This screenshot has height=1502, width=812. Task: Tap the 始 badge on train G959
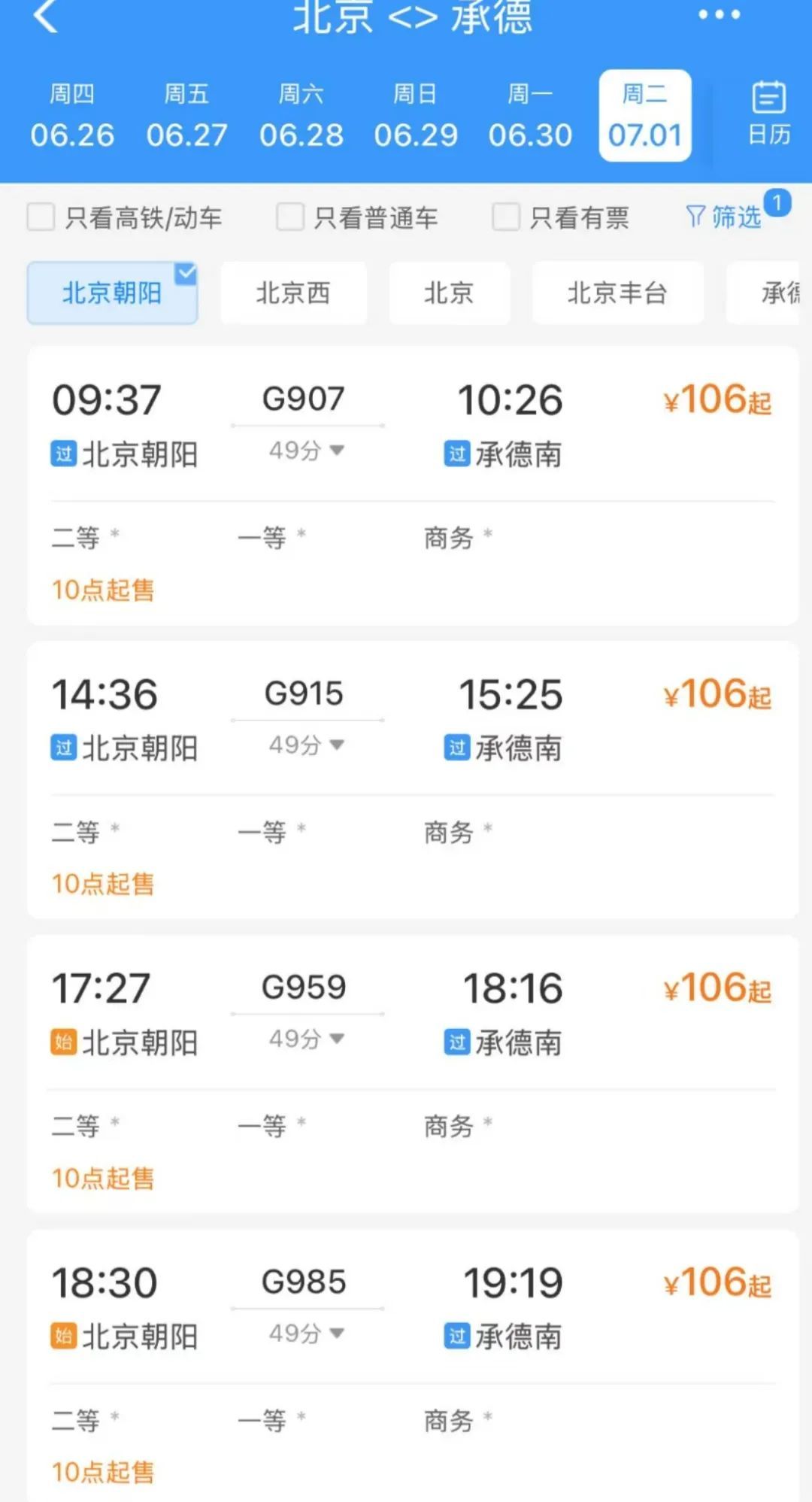(64, 1042)
